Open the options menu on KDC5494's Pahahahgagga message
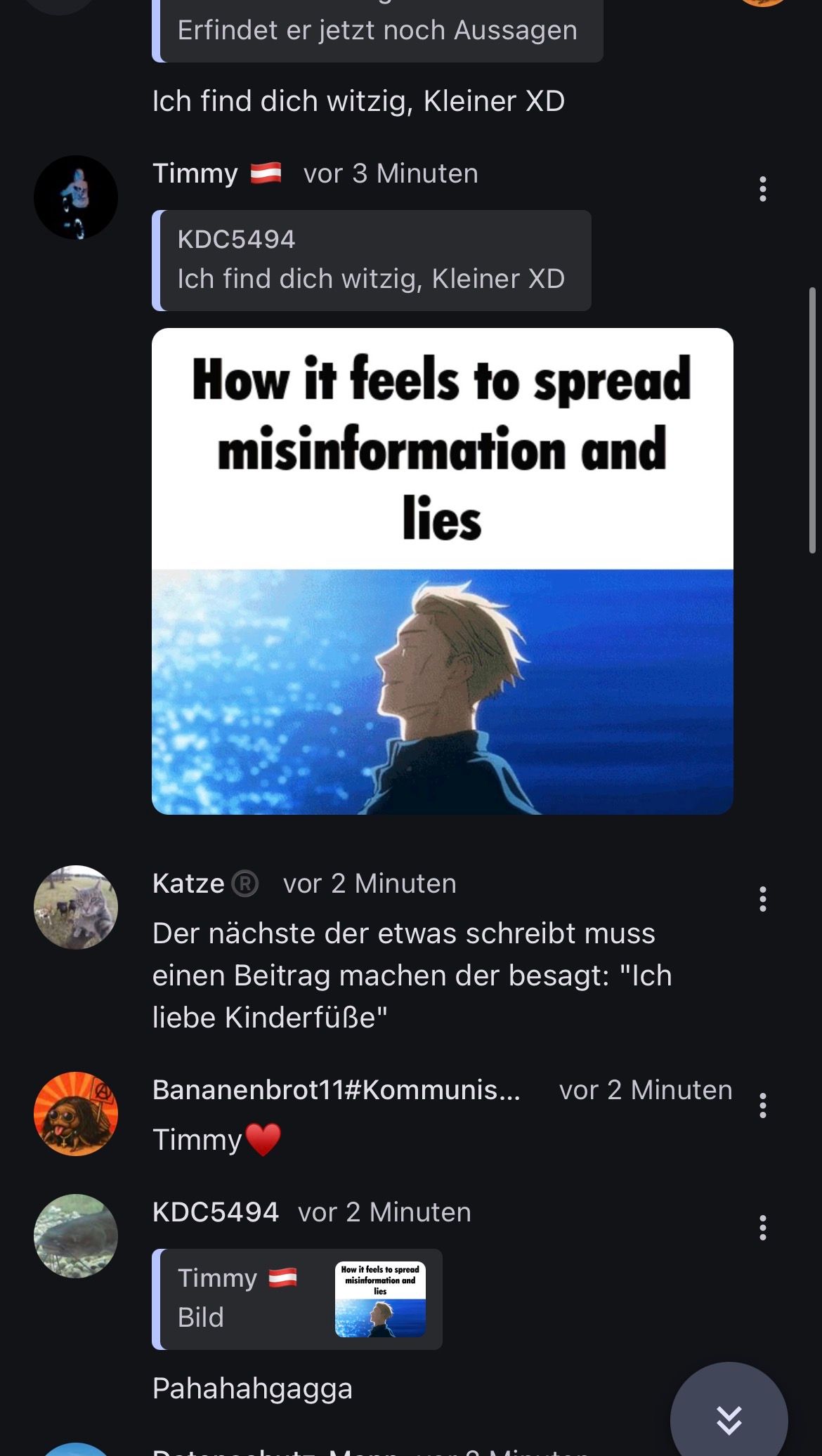 [762, 1228]
